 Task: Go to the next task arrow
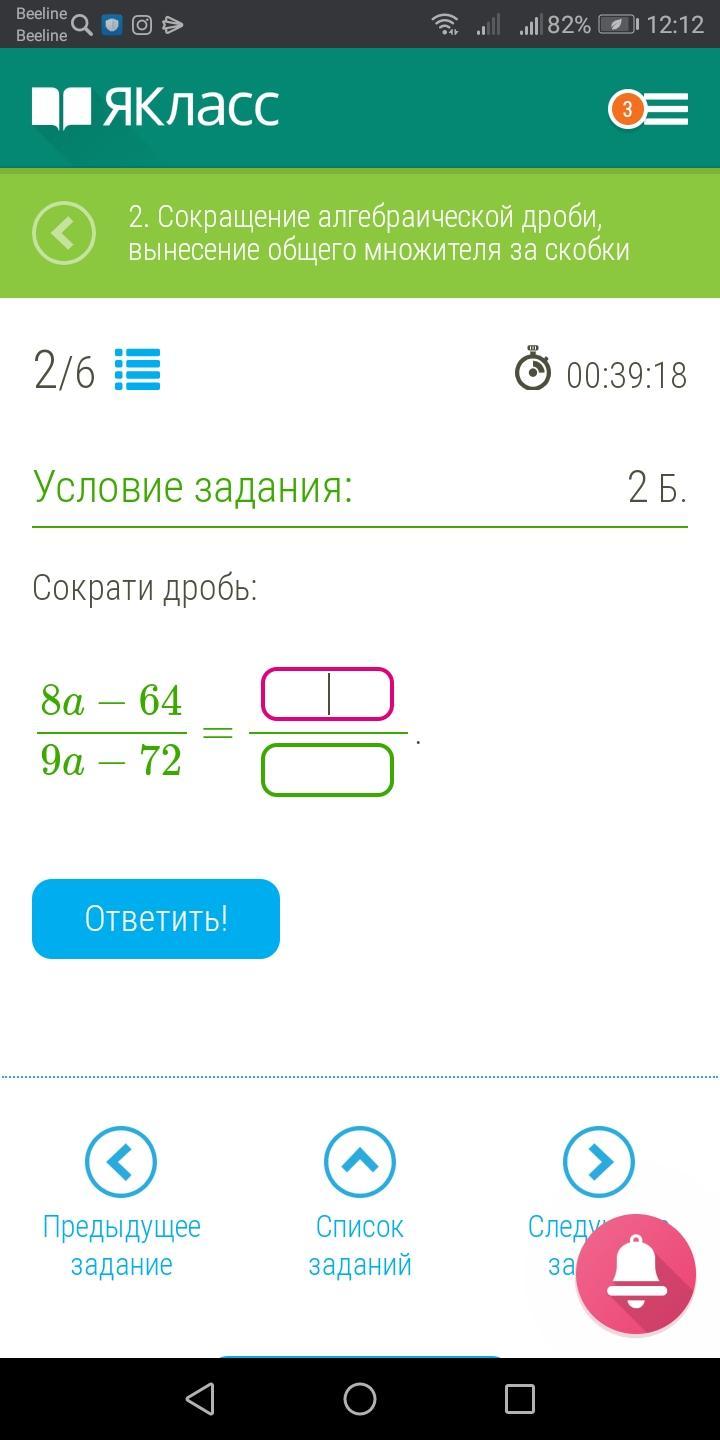point(598,1162)
